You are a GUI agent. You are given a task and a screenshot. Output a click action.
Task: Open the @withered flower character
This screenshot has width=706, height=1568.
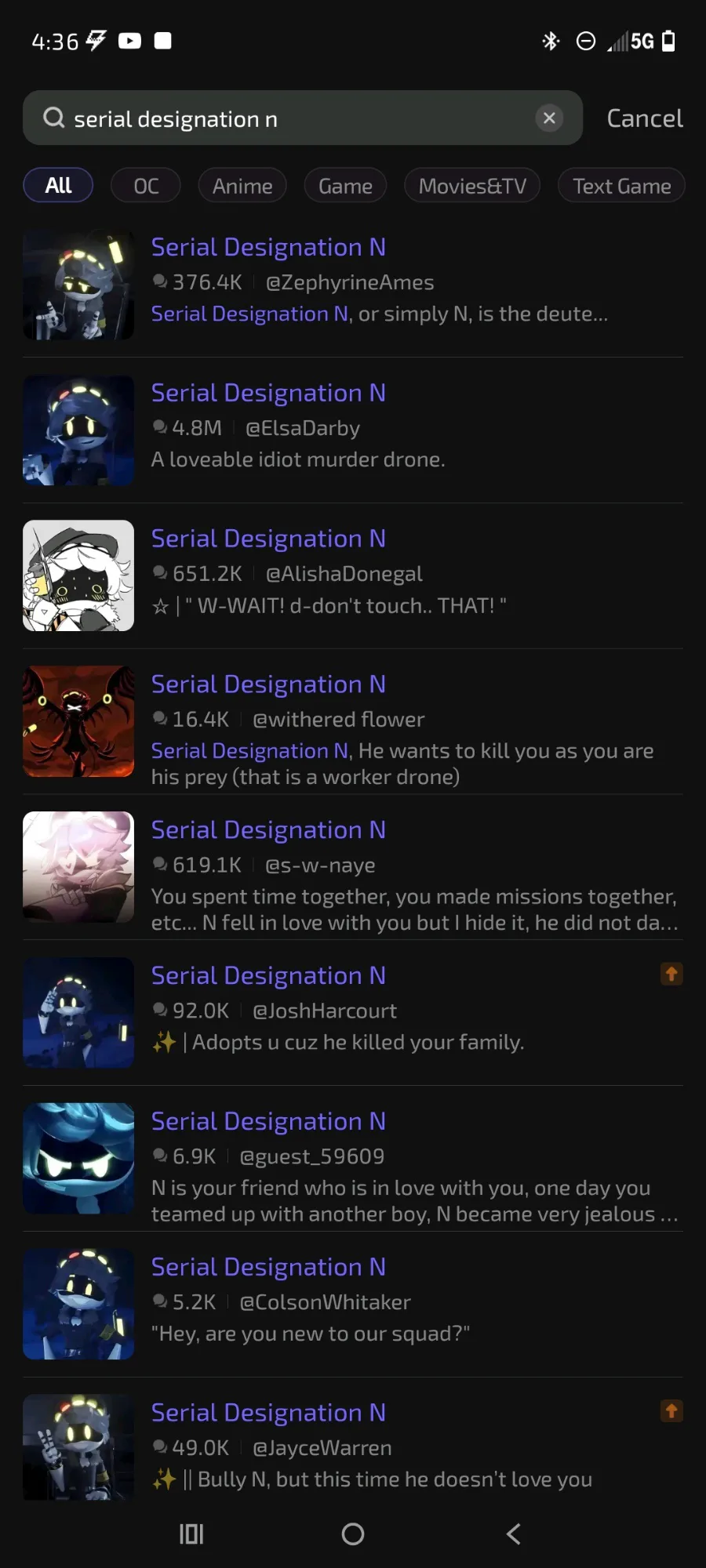click(x=353, y=721)
